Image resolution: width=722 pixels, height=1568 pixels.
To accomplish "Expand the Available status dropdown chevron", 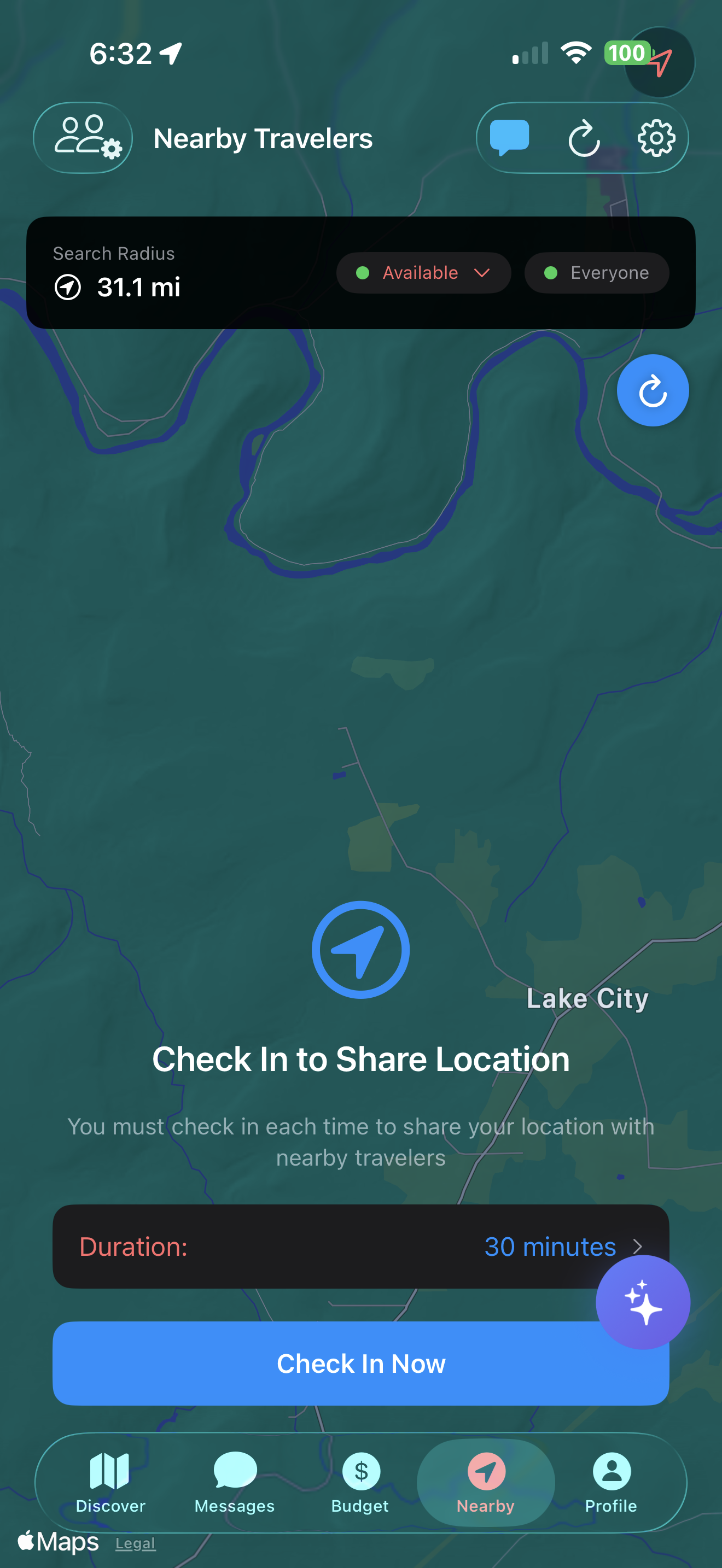I will pyautogui.click(x=481, y=273).
